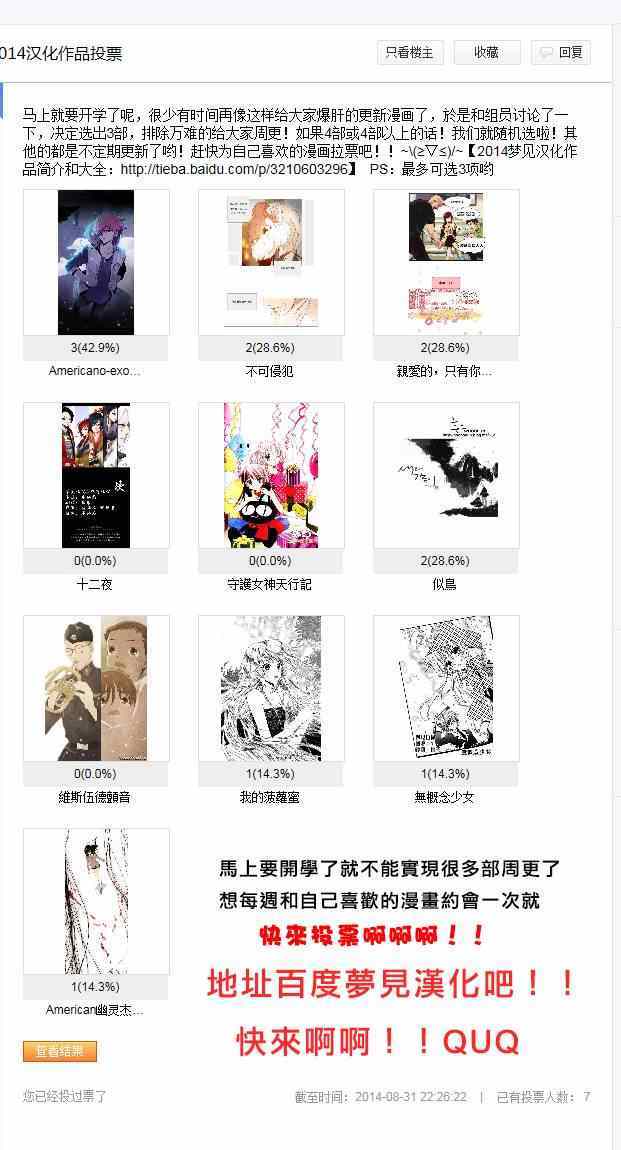Reply via the 回复 button
The image size is (621, 1150).
point(561,53)
